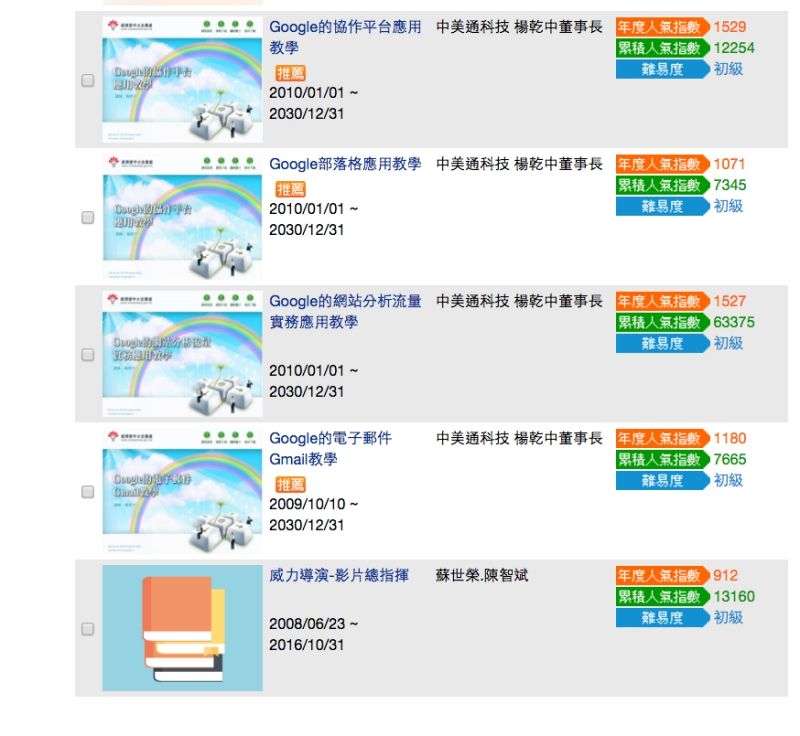Open the Google的協作平台應用教學 course link
This screenshot has width=800, height=736.
pos(345,27)
